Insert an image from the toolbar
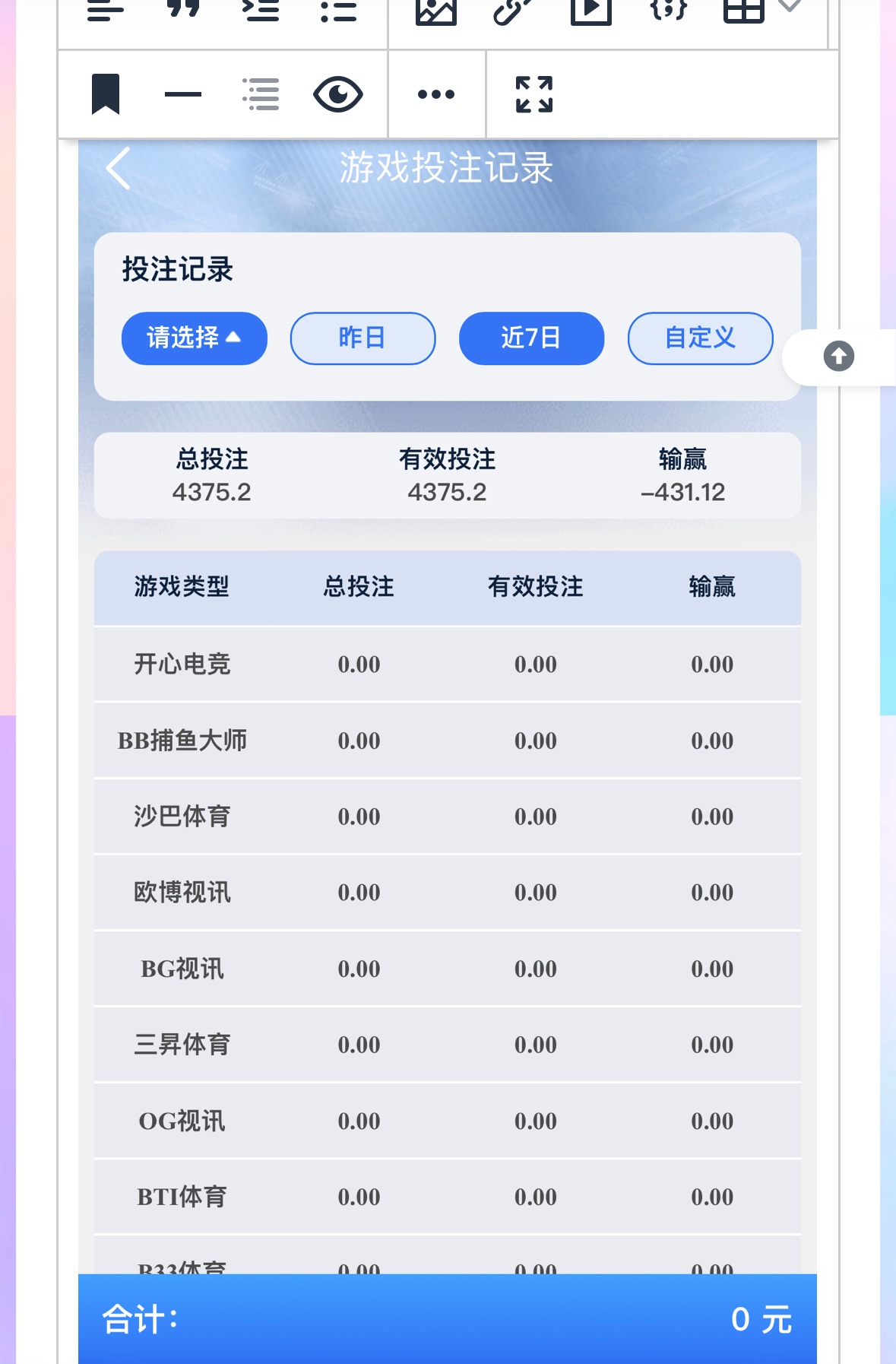Screen dimensions: 896x1364 coord(436,9)
